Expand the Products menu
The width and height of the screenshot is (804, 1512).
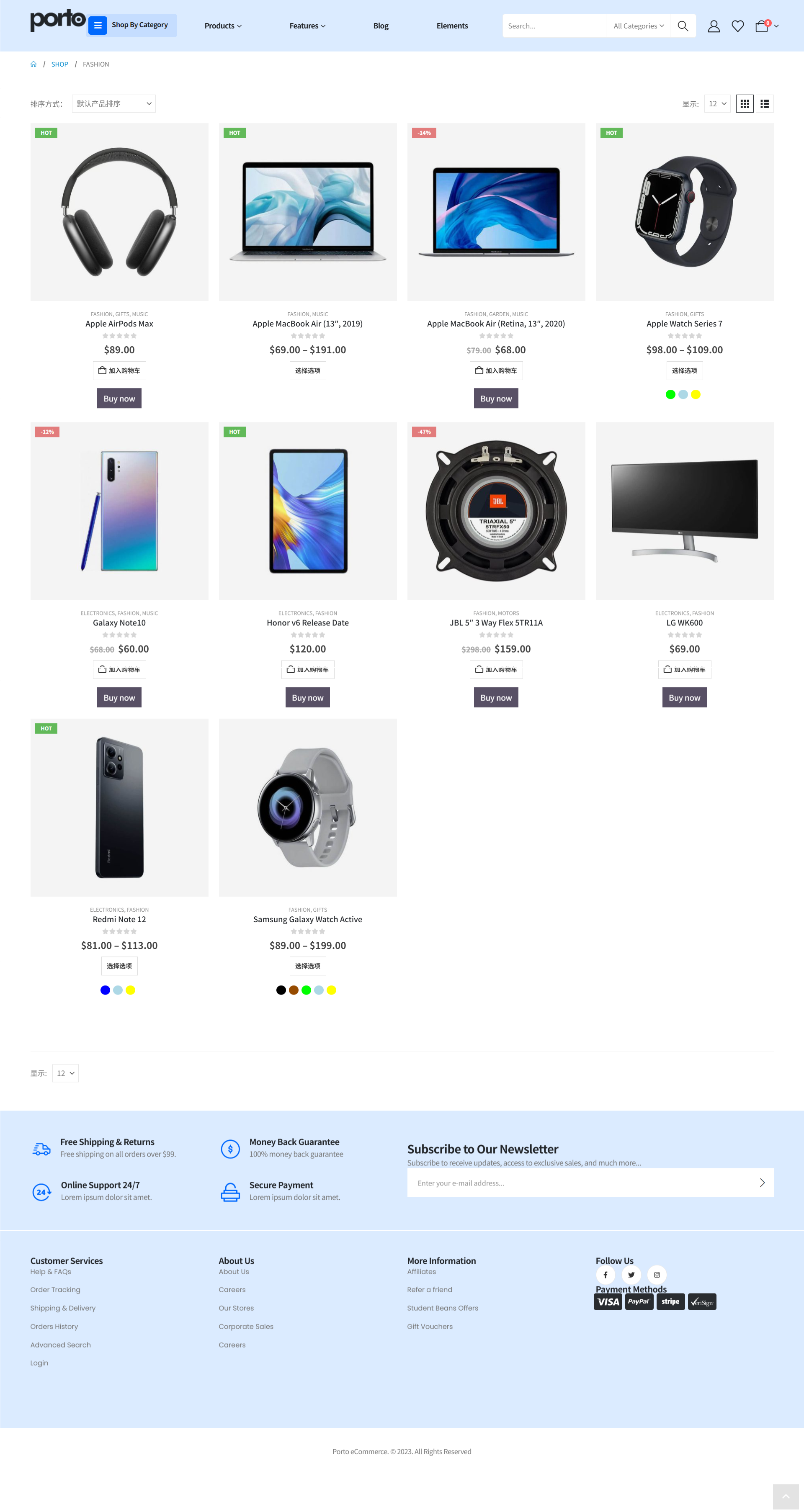(x=223, y=26)
